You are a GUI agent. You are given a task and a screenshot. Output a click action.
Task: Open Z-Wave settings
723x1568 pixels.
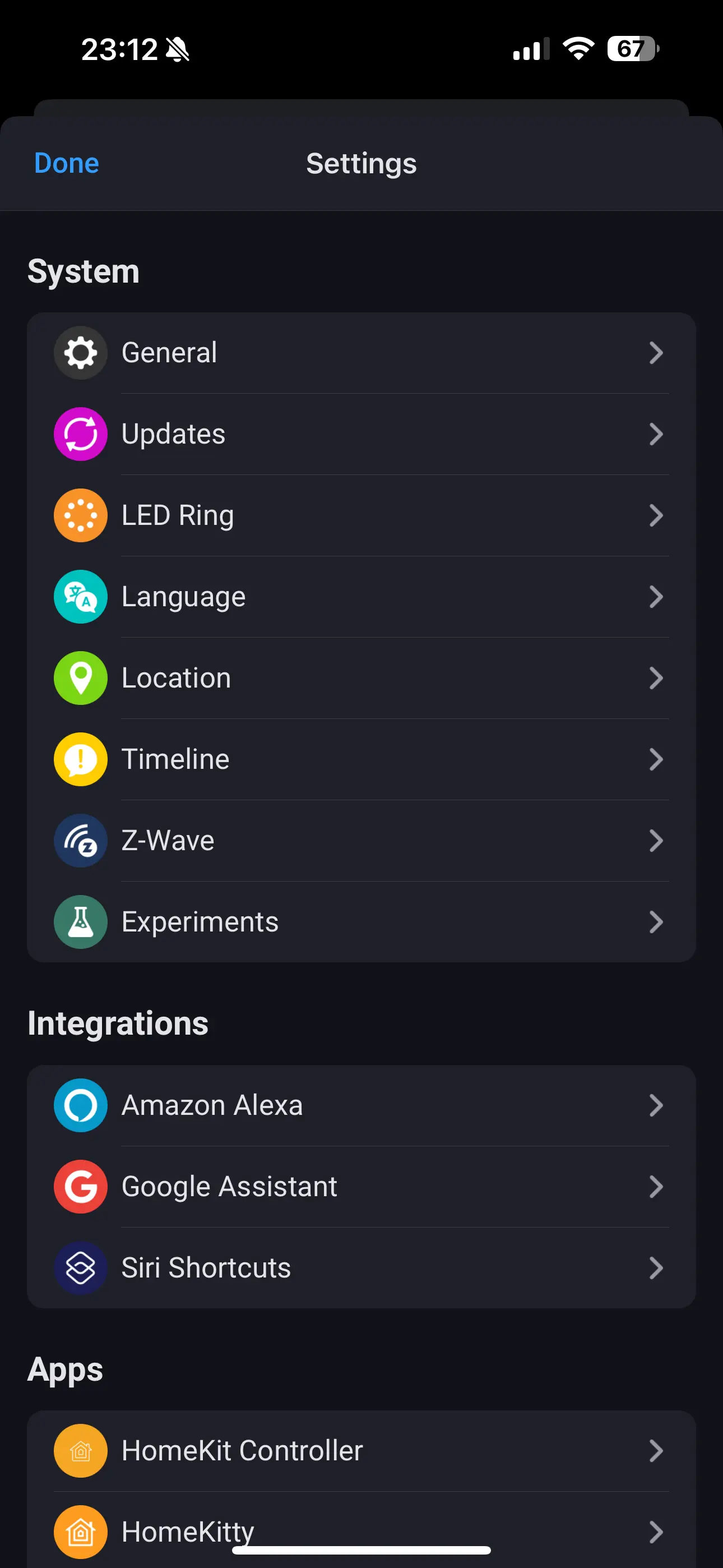[x=360, y=841]
